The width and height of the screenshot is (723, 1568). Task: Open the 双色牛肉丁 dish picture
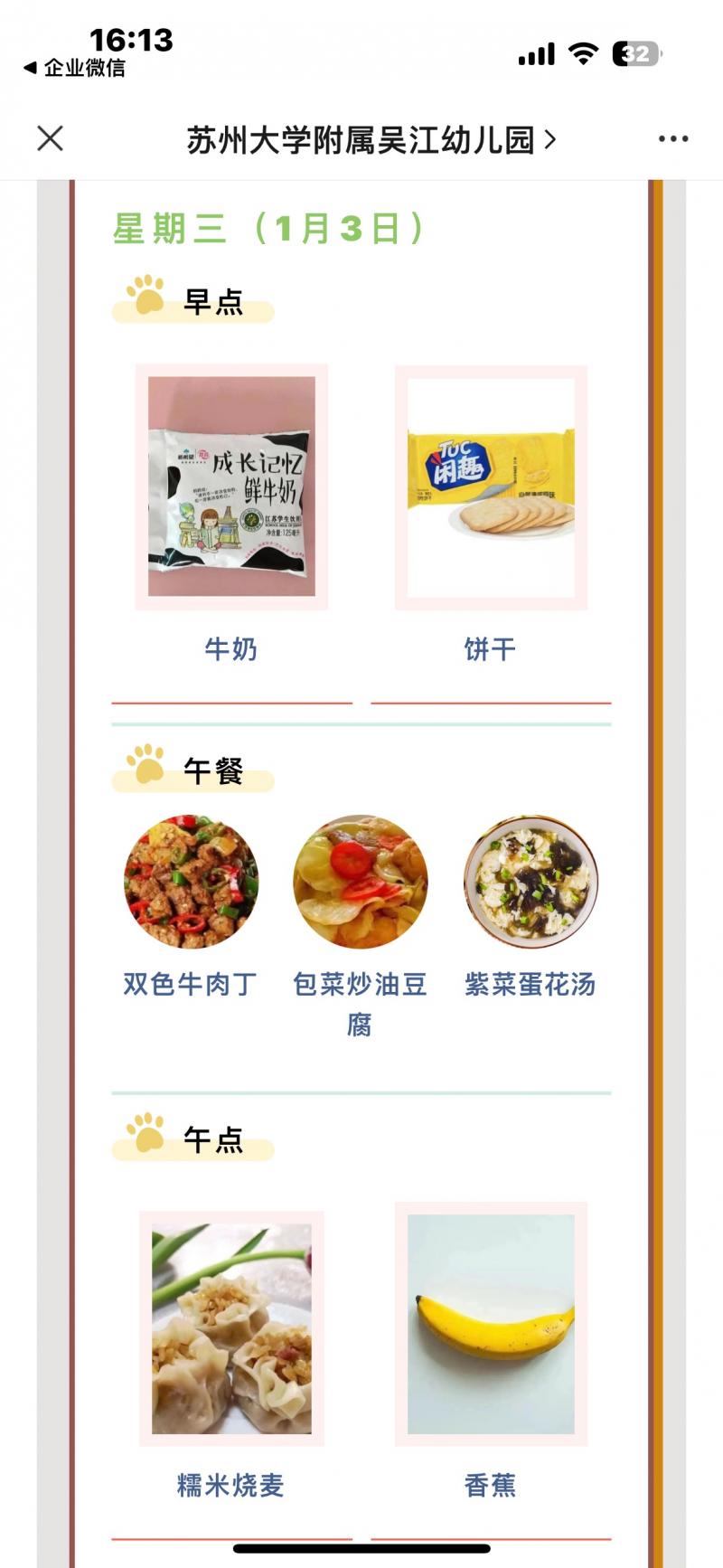tap(191, 882)
